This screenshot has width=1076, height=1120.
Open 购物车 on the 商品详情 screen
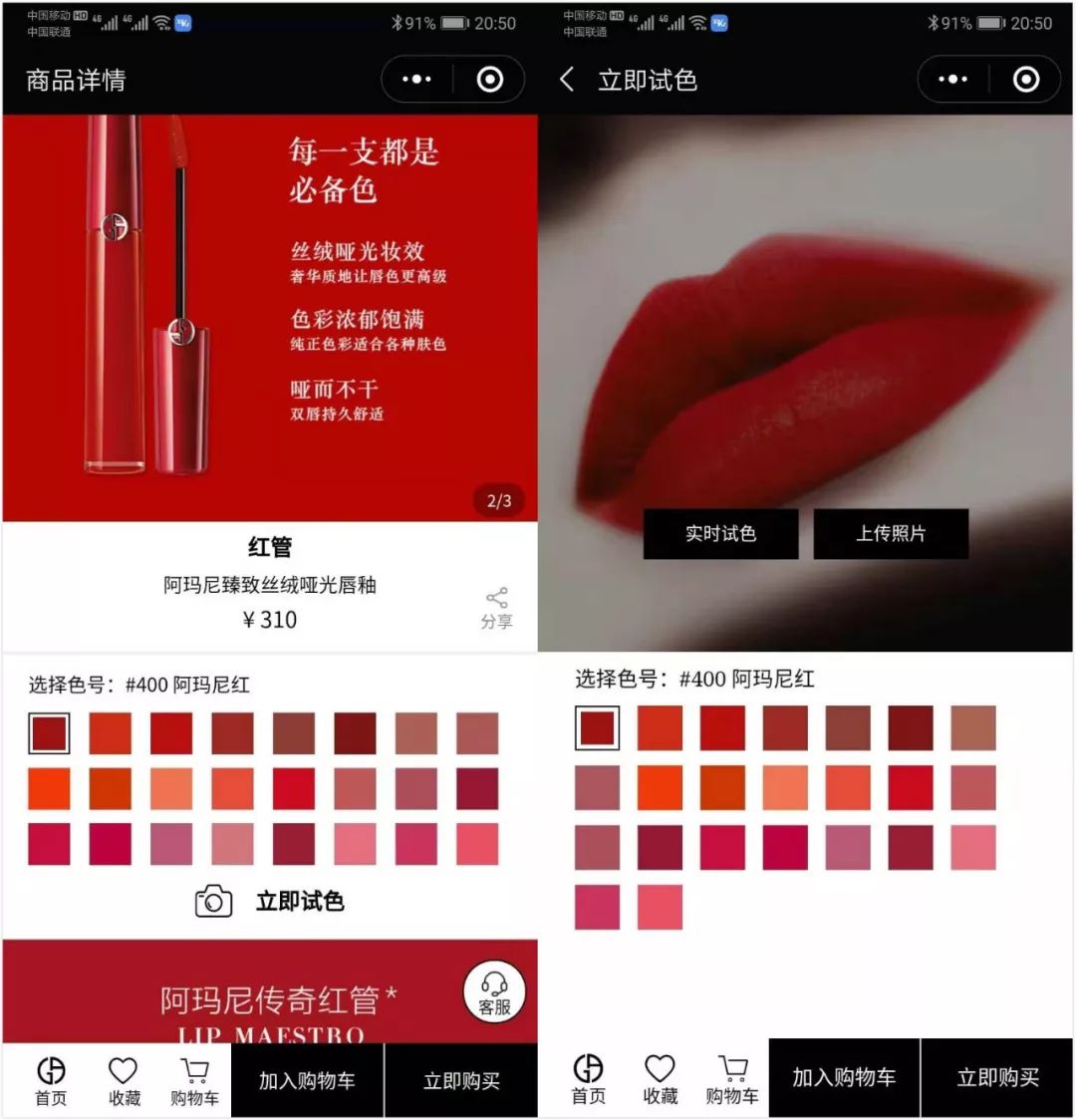(194, 1080)
